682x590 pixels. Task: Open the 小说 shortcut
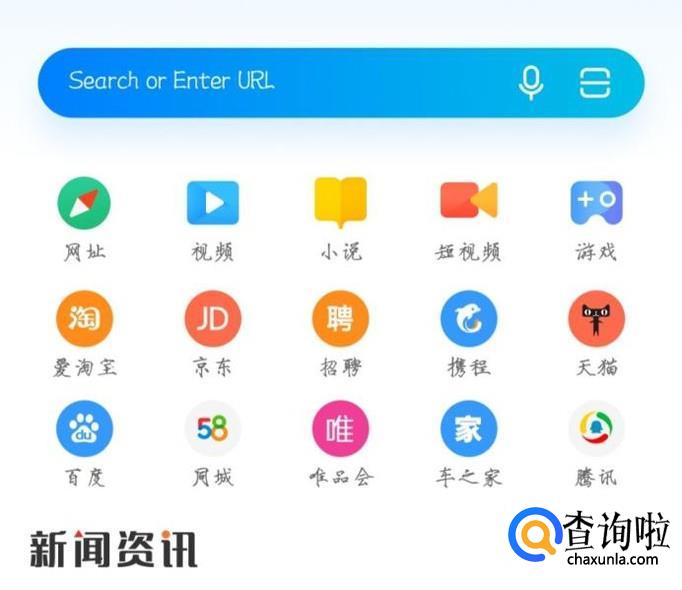[x=341, y=202]
